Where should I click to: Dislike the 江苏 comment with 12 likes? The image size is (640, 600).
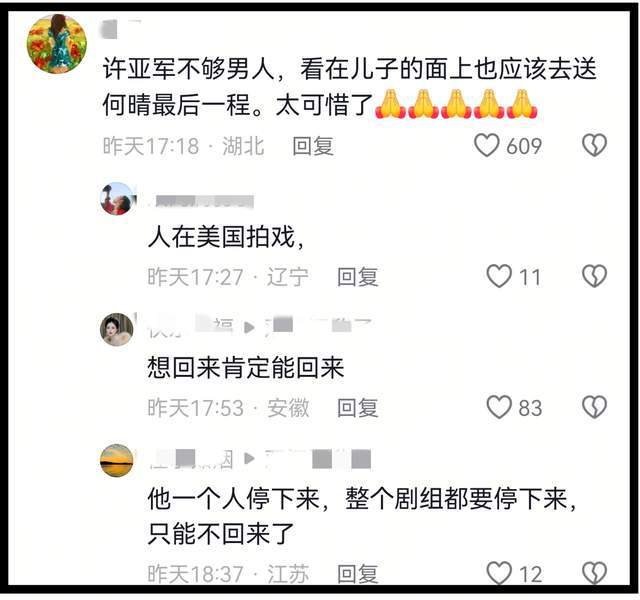pos(595,574)
